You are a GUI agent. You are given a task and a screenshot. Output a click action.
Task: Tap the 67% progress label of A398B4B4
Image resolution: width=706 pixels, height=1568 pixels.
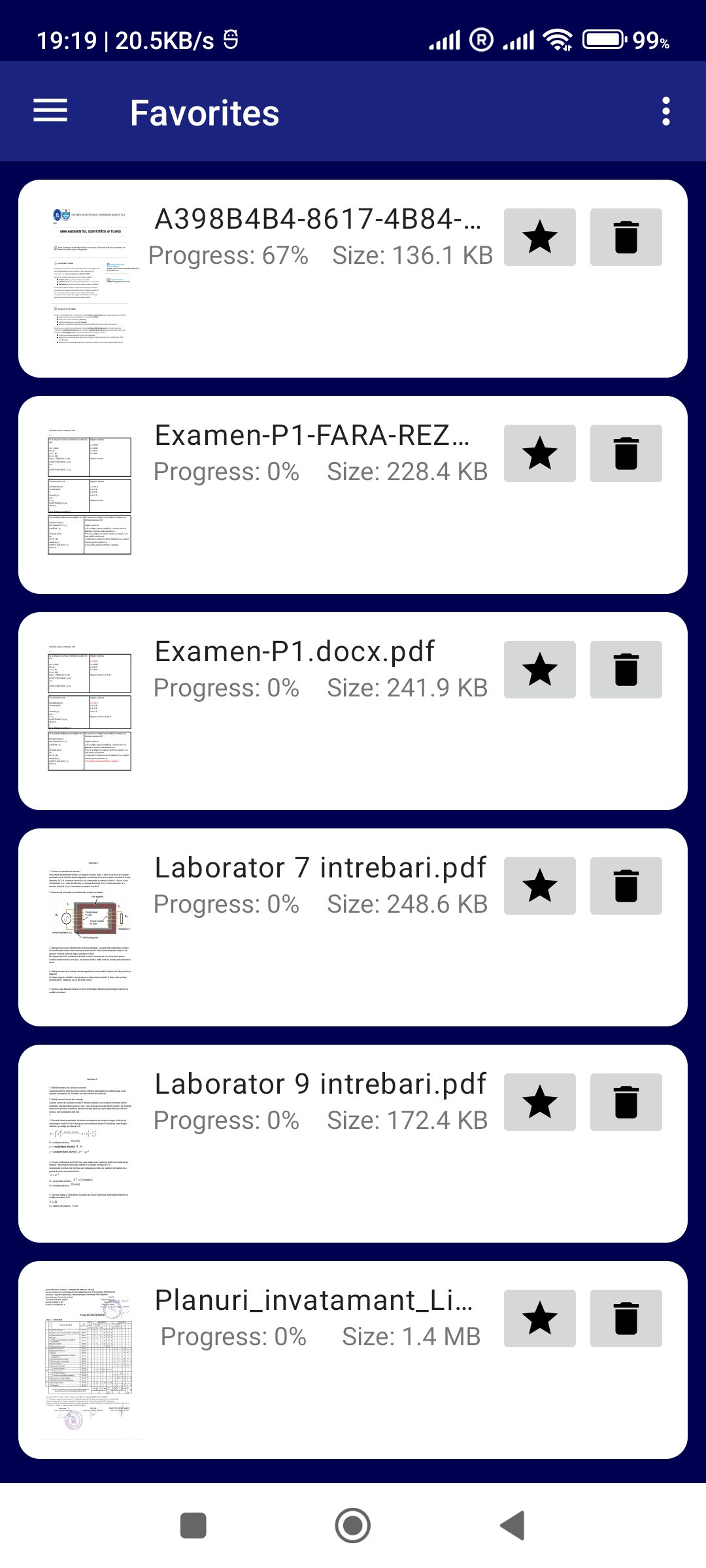228,255
